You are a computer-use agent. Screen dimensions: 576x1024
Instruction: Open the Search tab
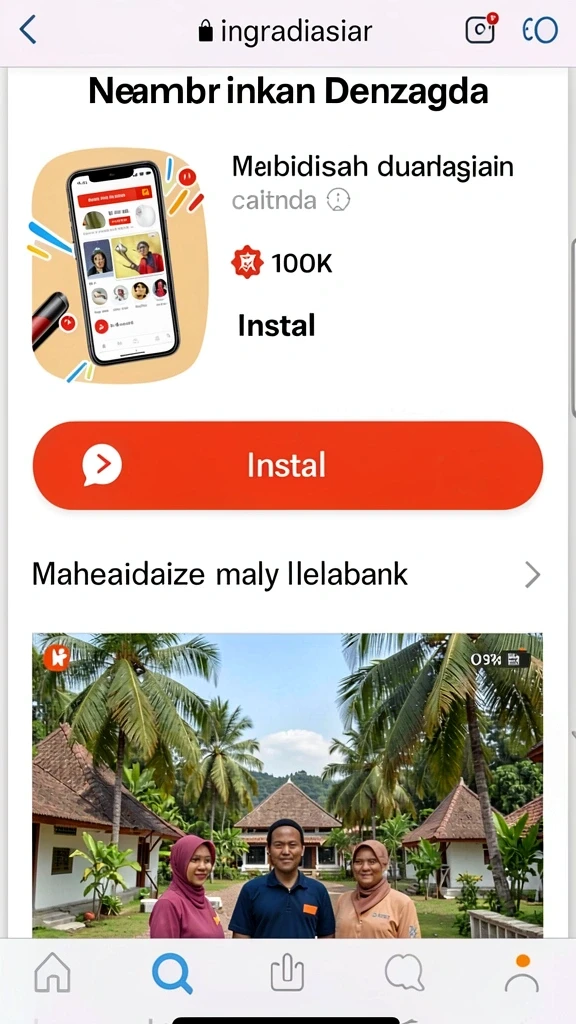(x=172, y=974)
